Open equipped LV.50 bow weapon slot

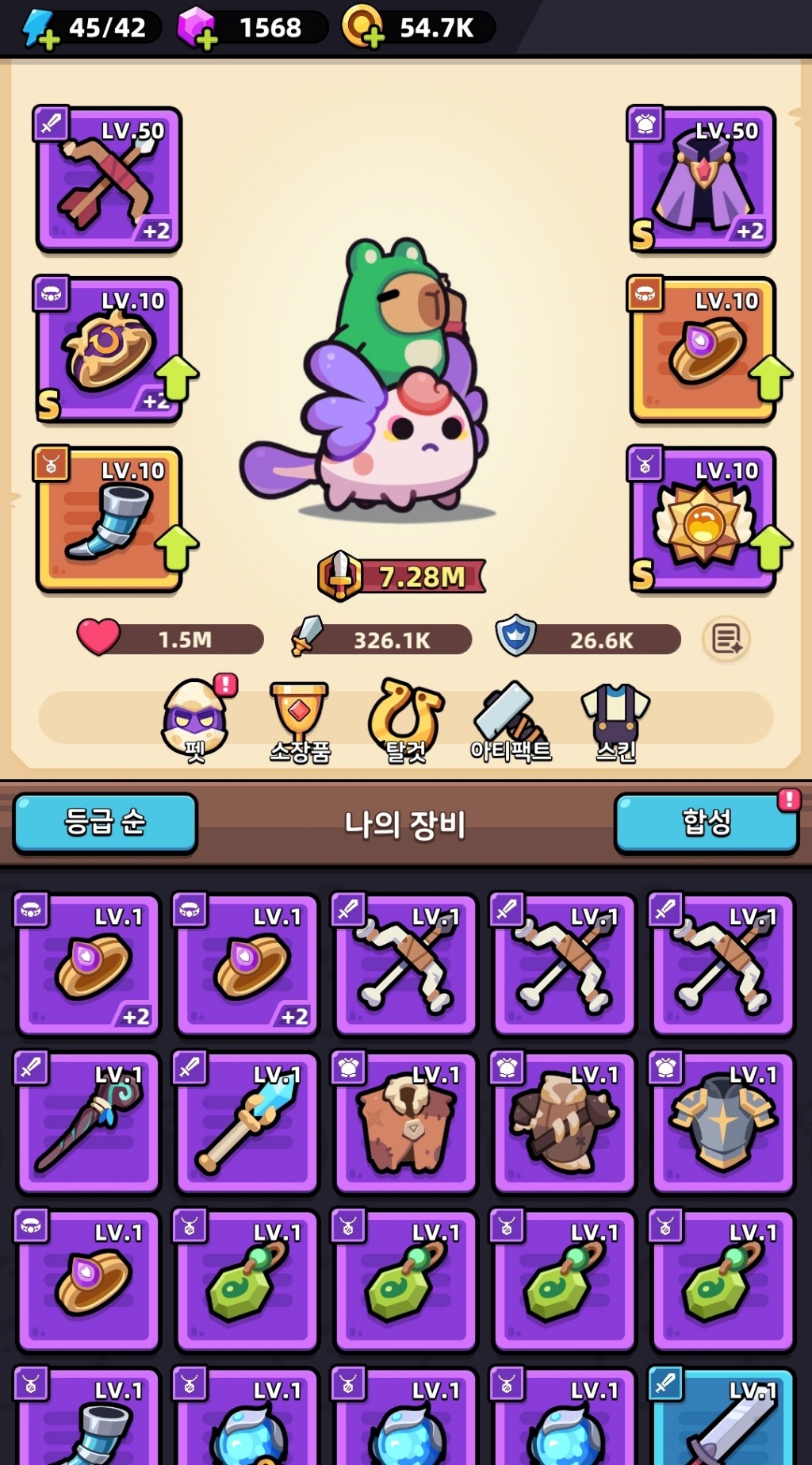(x=109, y=181)
